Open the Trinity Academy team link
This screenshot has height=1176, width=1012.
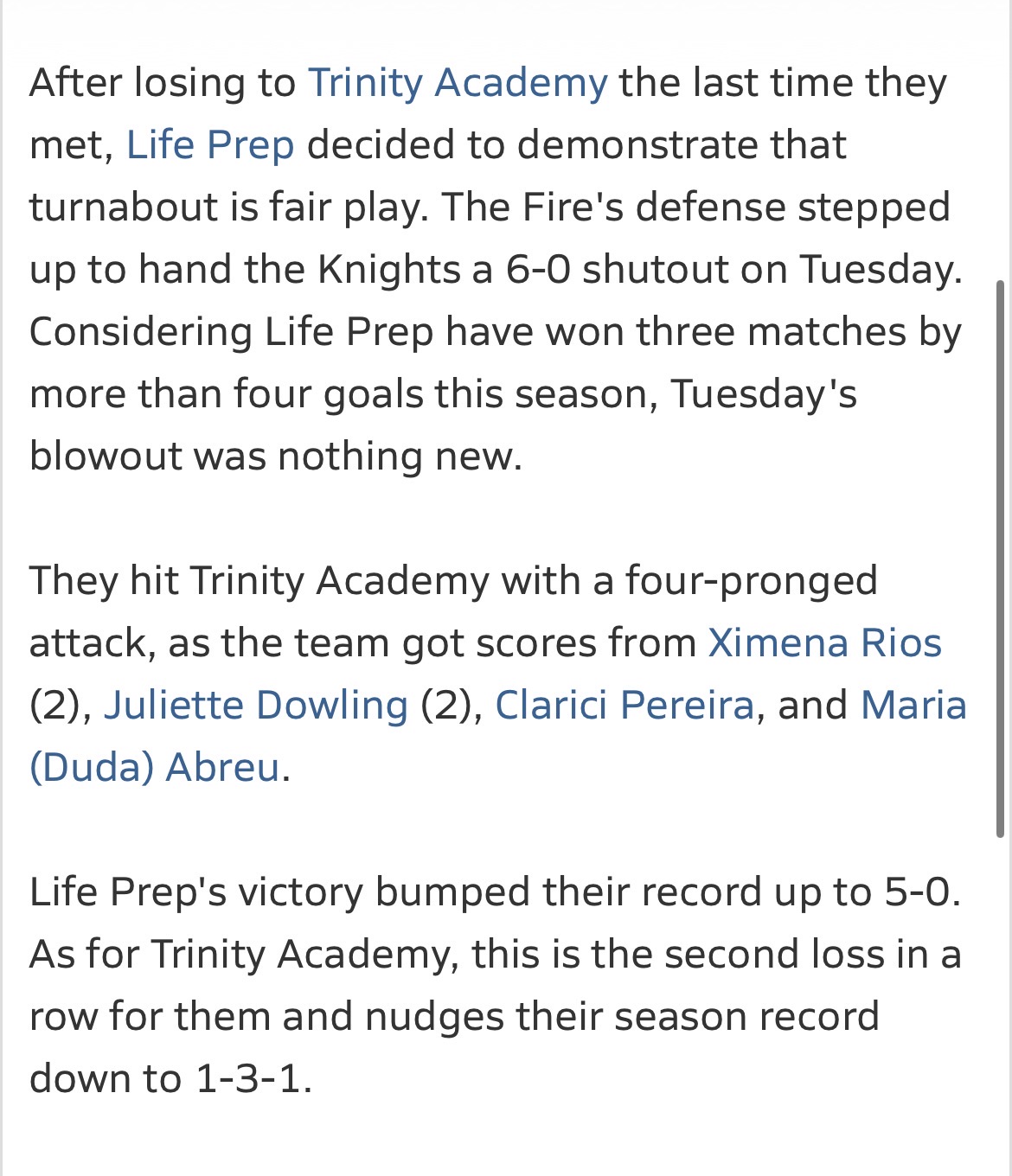coord(458,83)
